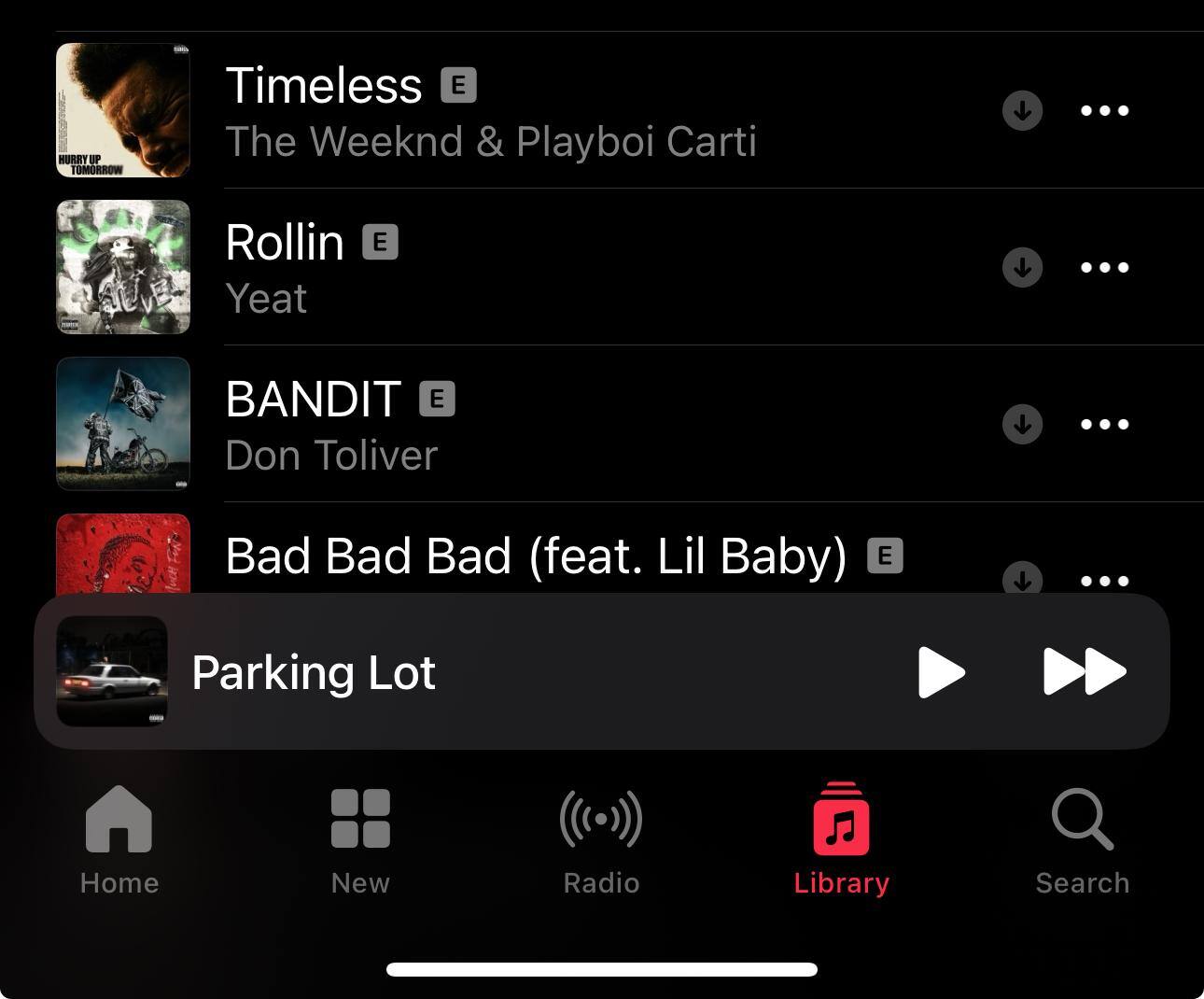This screenshot has height=999, width=1204.
Task: Open more options for BANDIT
Action: (x=1104, y=425)
